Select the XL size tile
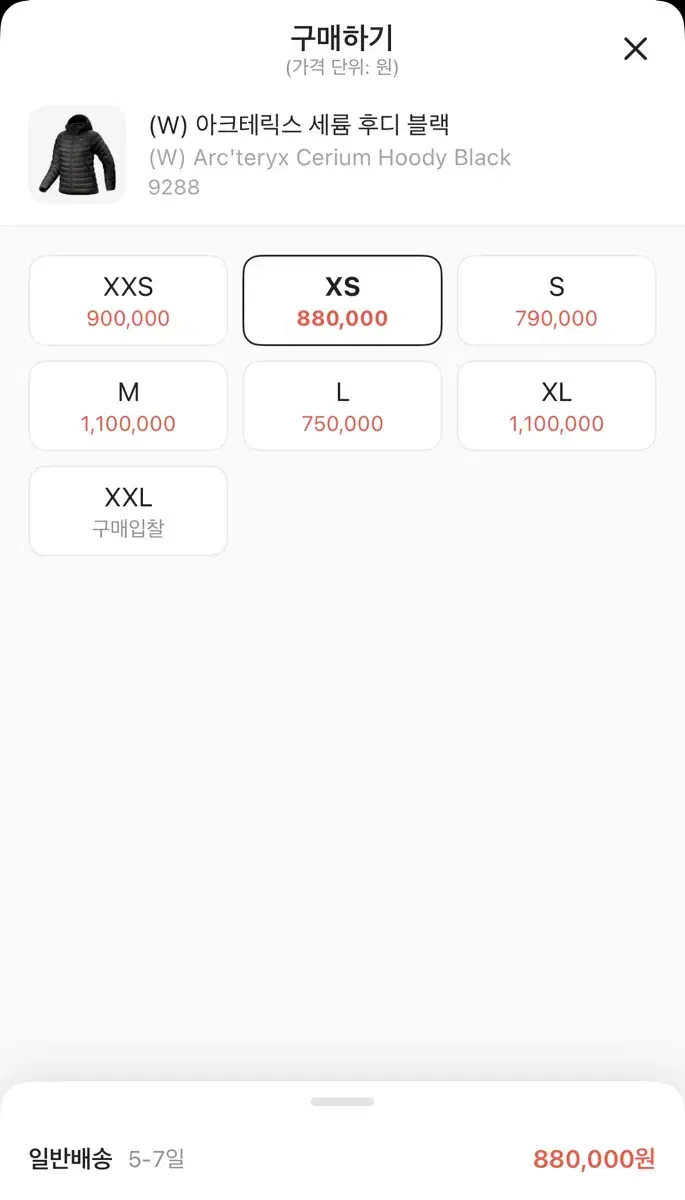 click(556, 406)
